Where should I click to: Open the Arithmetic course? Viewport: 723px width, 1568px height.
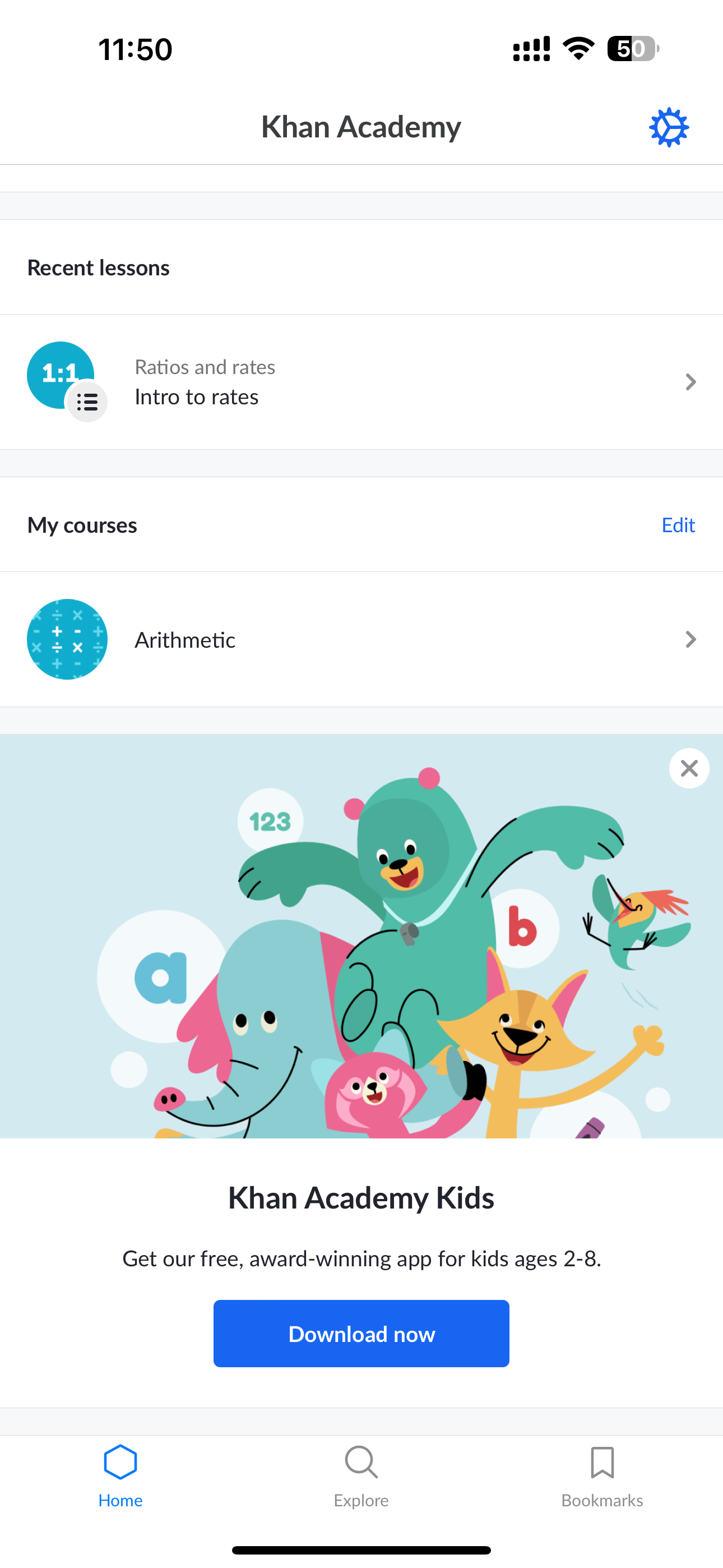(x=361, y=640)
